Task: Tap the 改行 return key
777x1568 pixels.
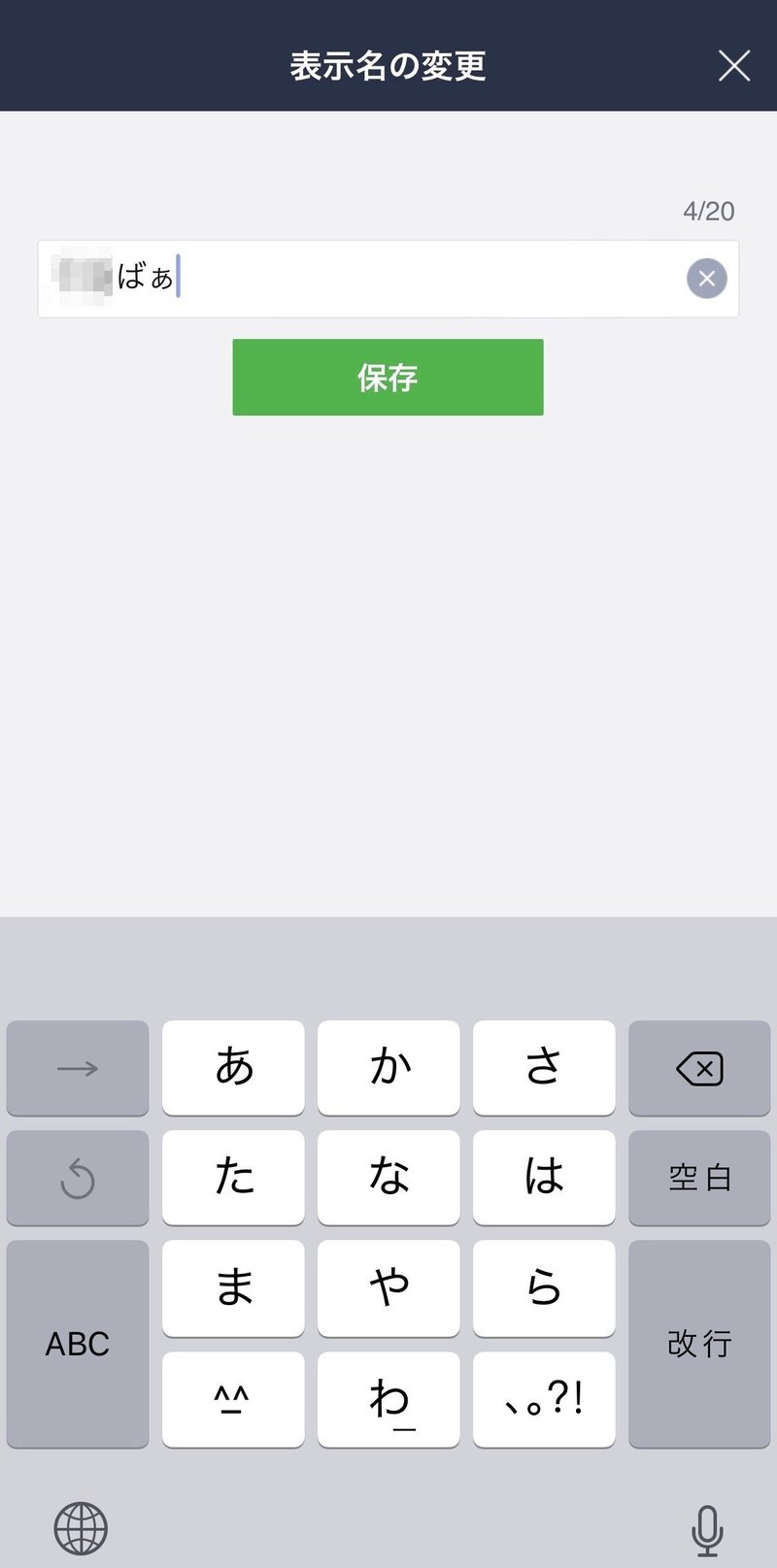Action: [x=699, y=1344]
